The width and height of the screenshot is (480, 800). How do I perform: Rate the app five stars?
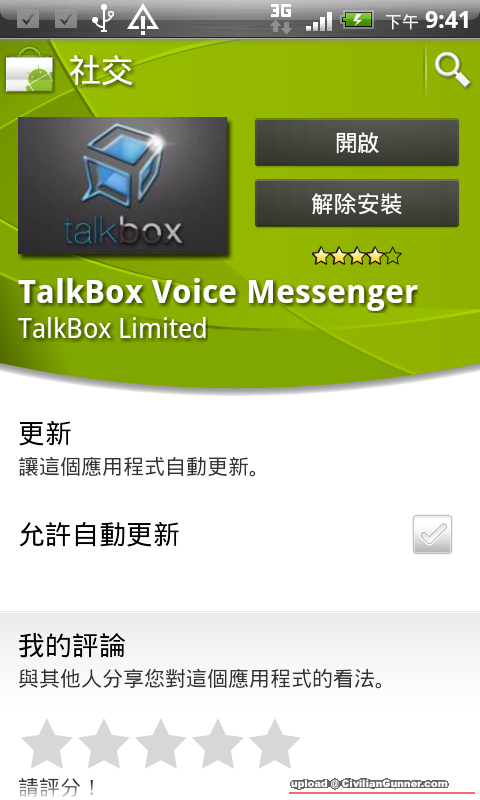[274, 743]
